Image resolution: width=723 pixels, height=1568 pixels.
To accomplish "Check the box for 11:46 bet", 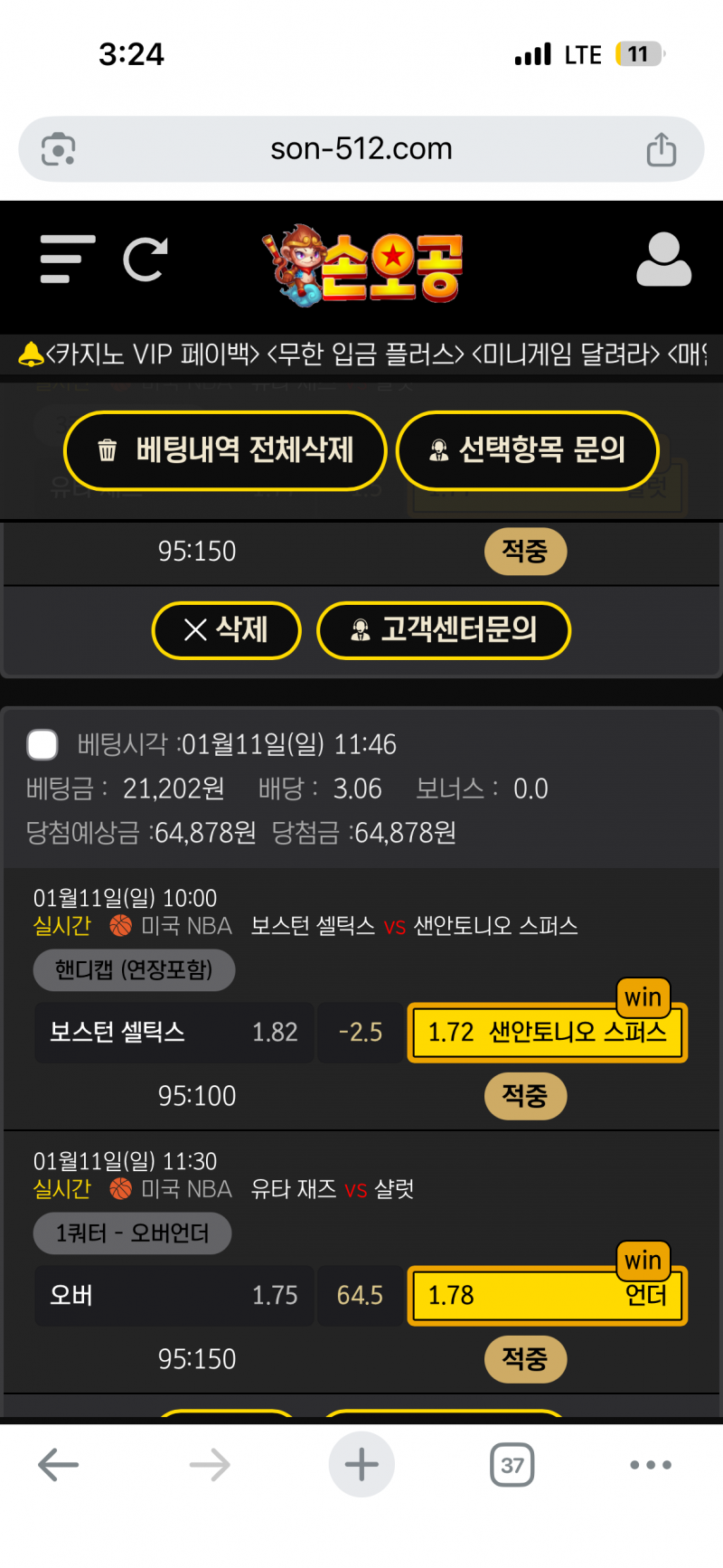I will 42,745.
